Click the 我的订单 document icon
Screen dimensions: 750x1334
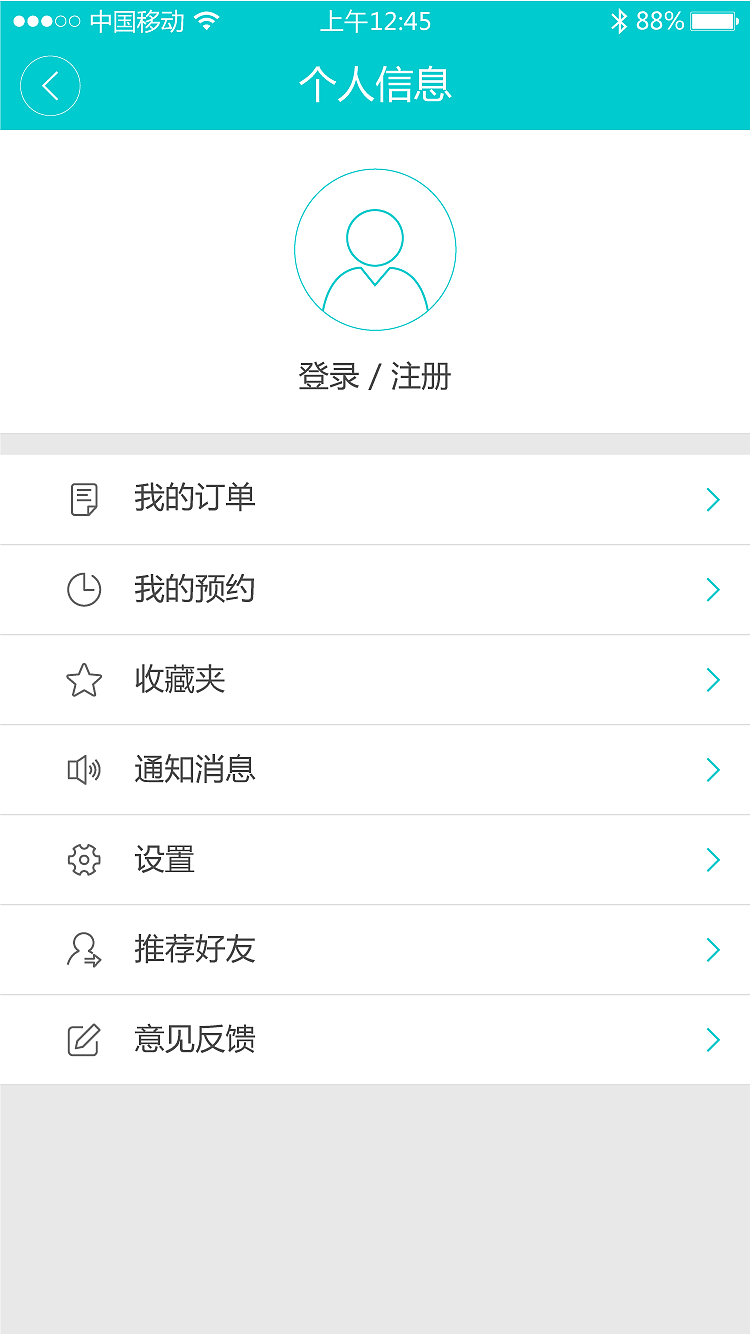85,498
